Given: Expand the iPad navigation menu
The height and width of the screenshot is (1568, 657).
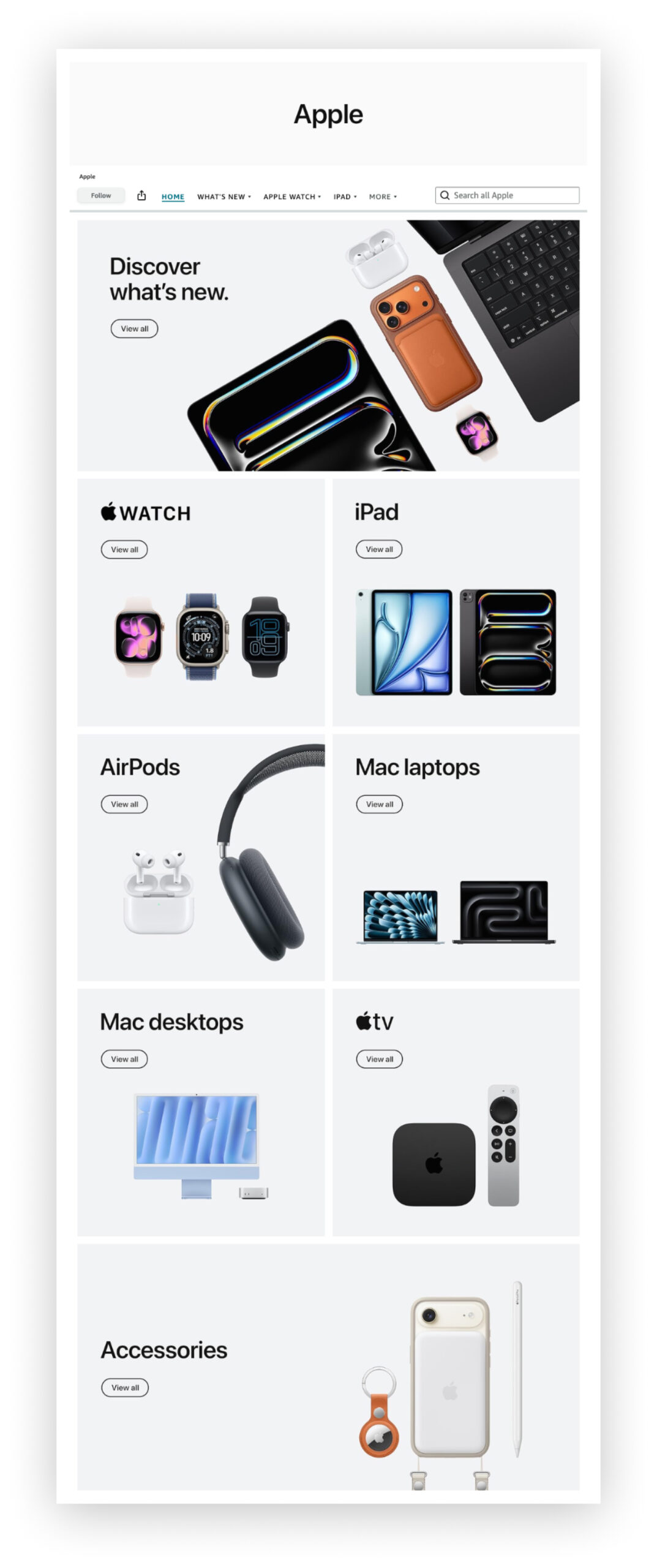Looking at the screenshot, I should (345, 197).
